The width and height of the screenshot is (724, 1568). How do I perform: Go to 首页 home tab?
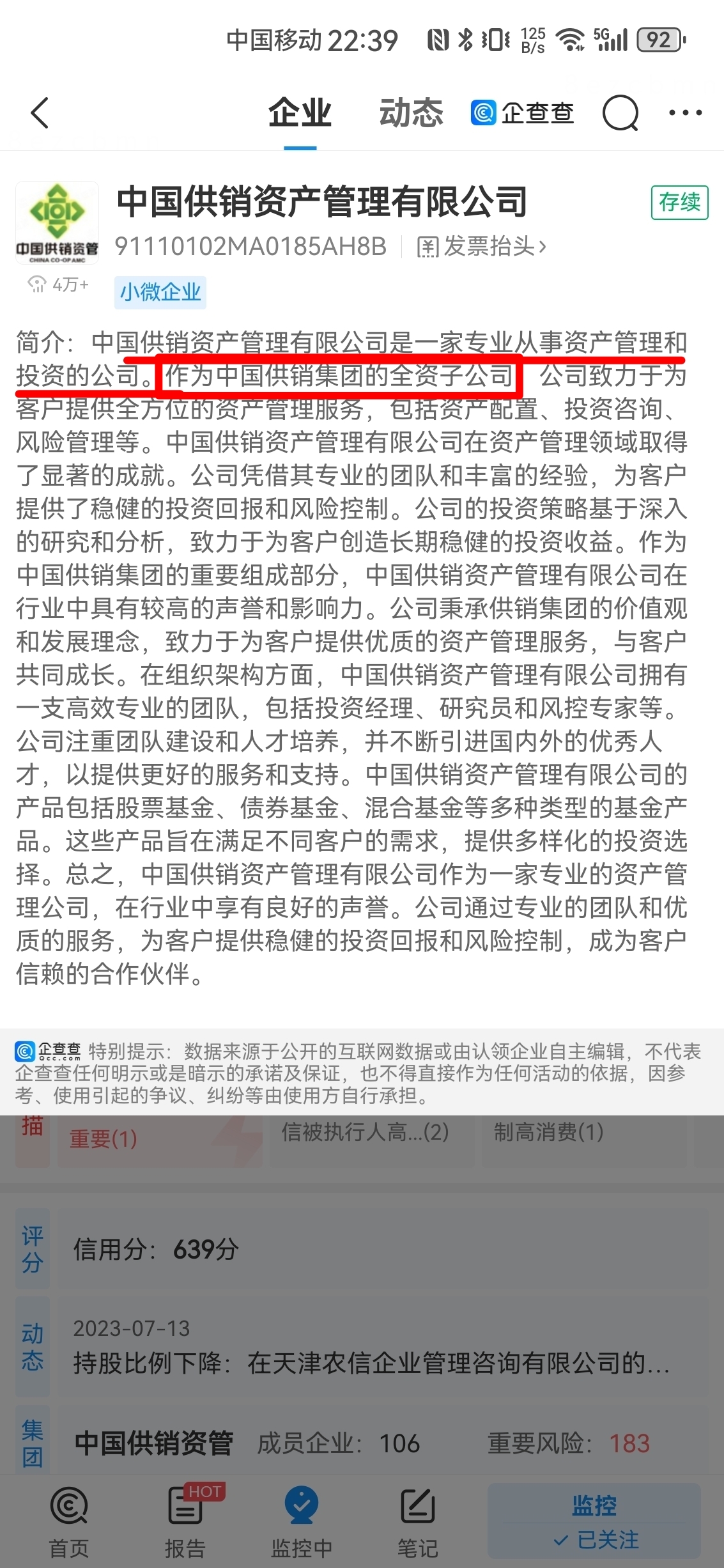click(68, 1521)
